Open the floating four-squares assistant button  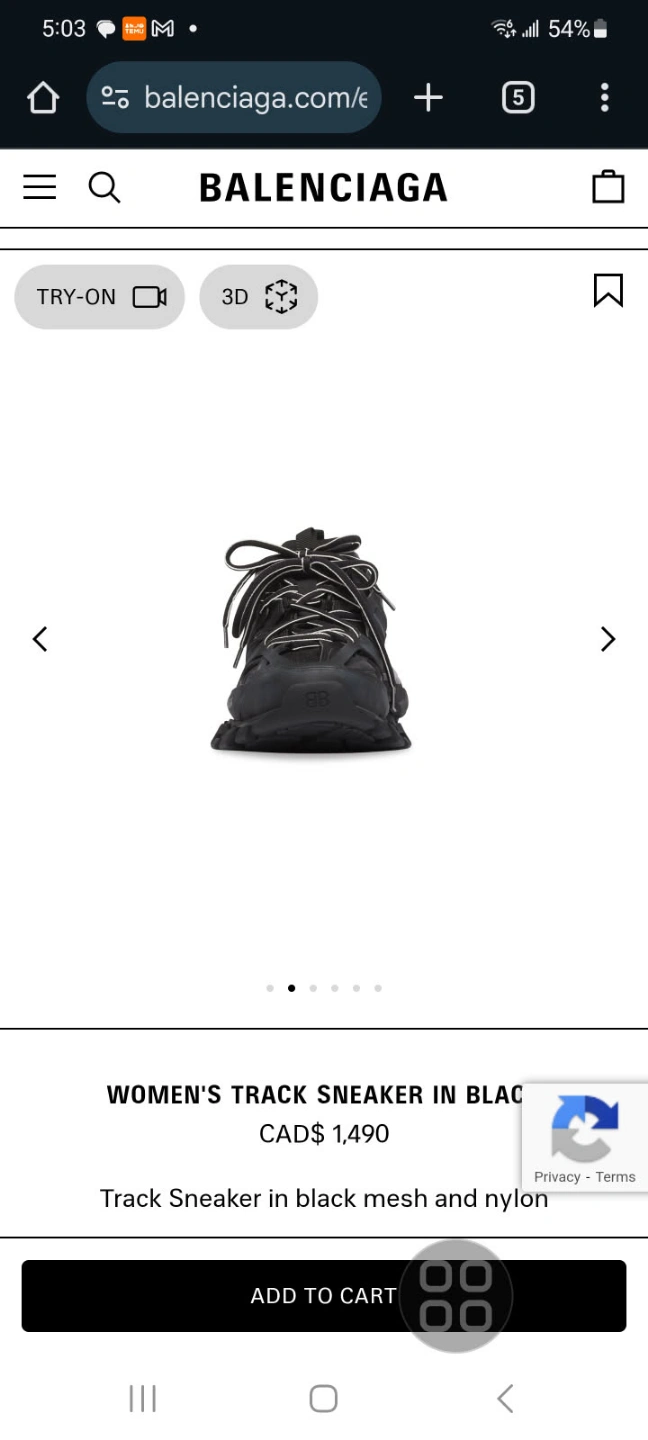(x=456, y=1296)
